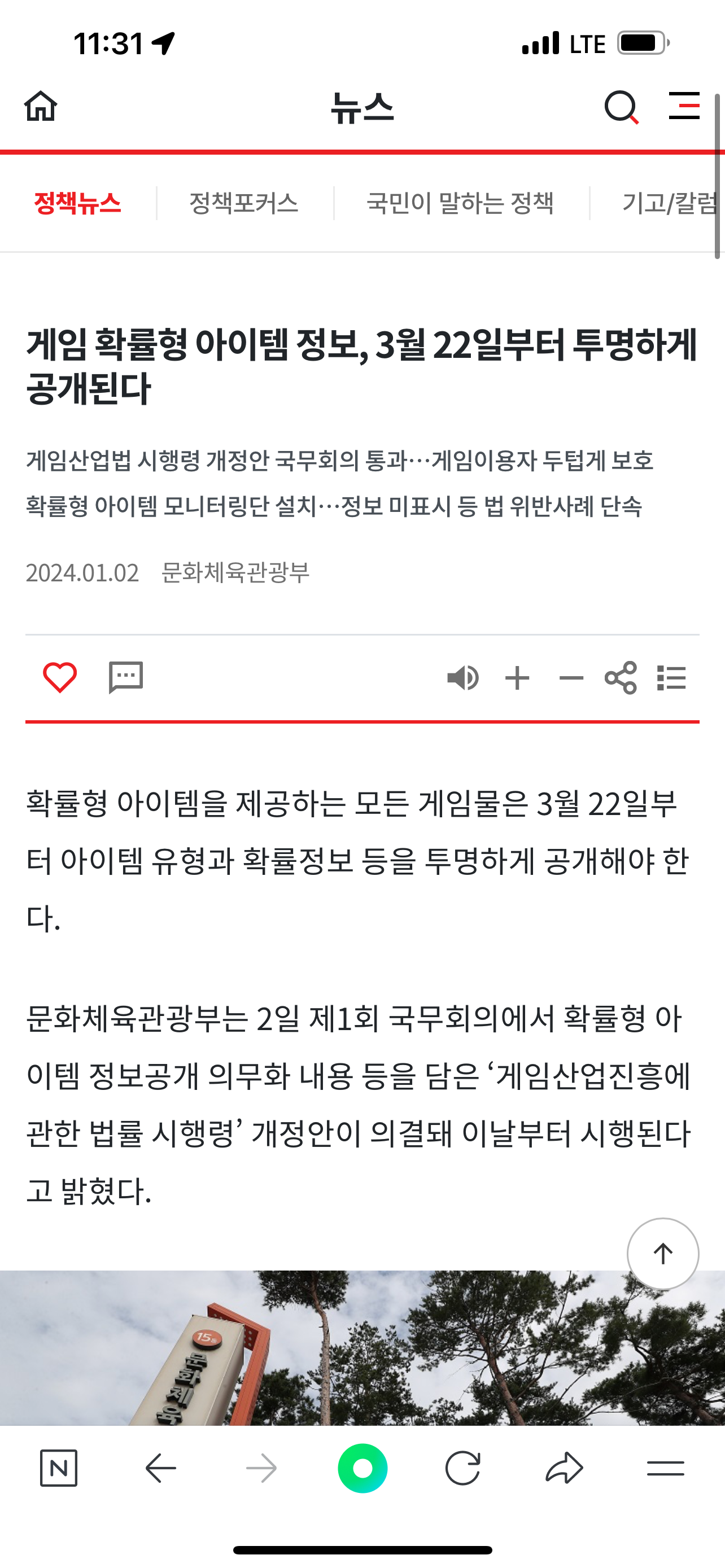The image size is (725, 1568).
Task: Open the article list icon
Action: [x=672, y=678]
